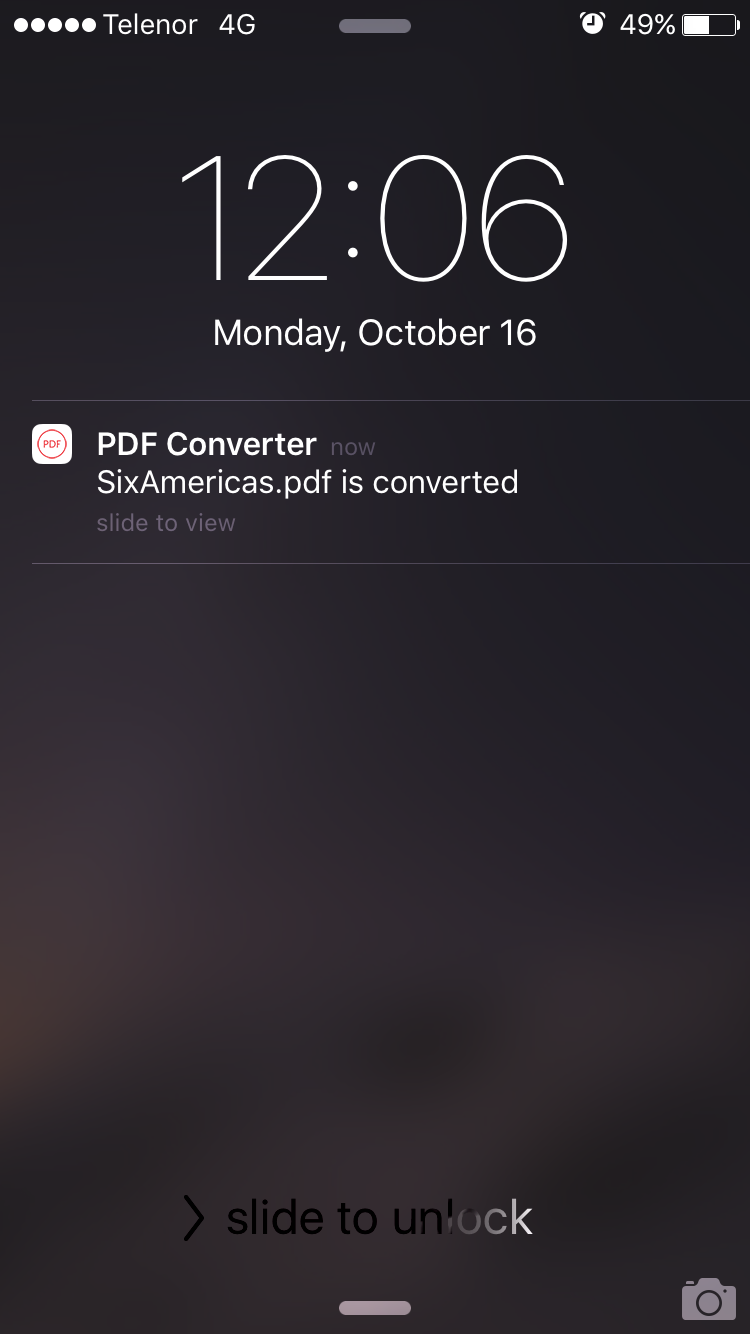Viewport: 750px width, 1334px height.
Task: Tap the camera shortcut icon
Action: 708,1298
